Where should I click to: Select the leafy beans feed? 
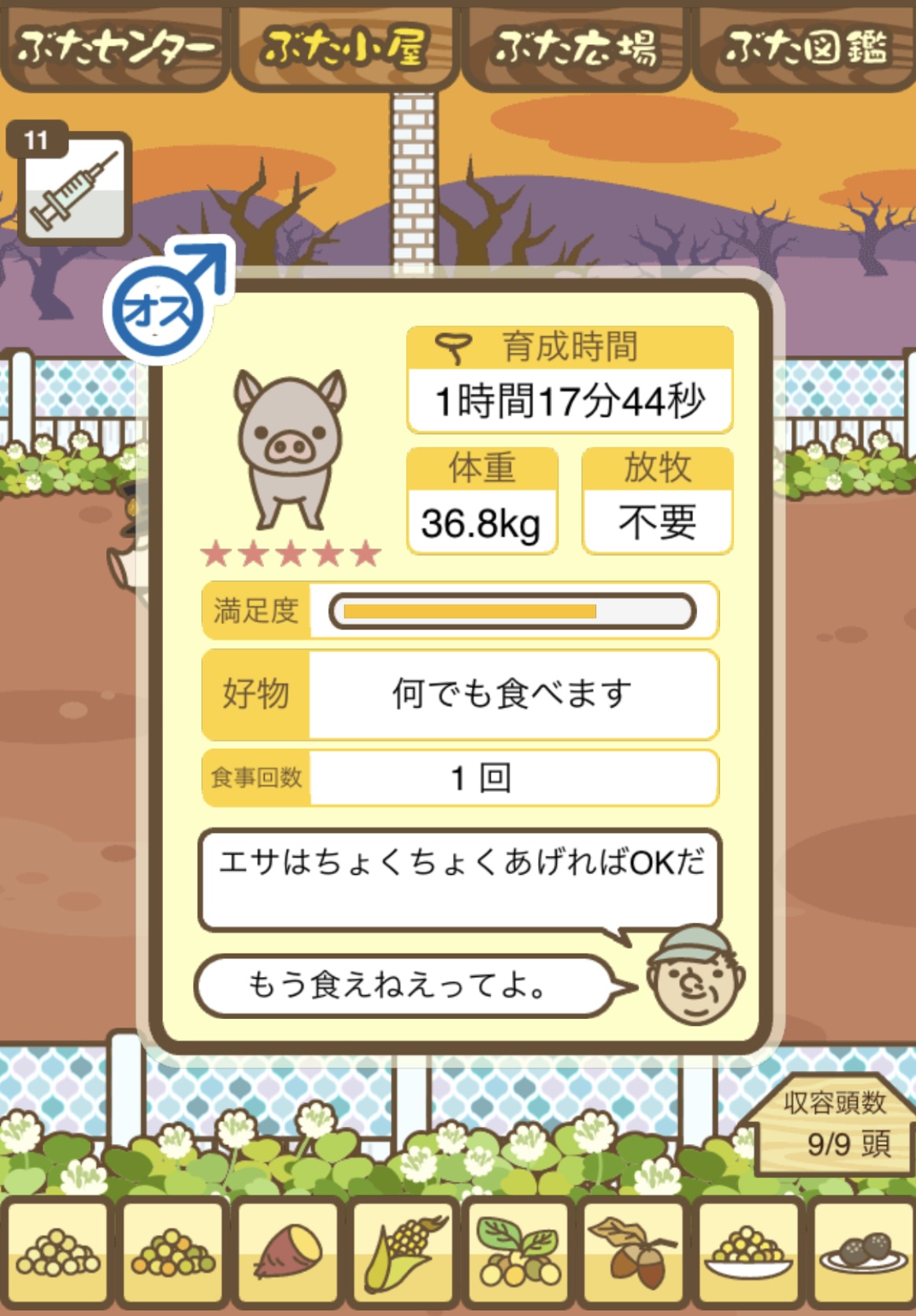pos(519,1253)
